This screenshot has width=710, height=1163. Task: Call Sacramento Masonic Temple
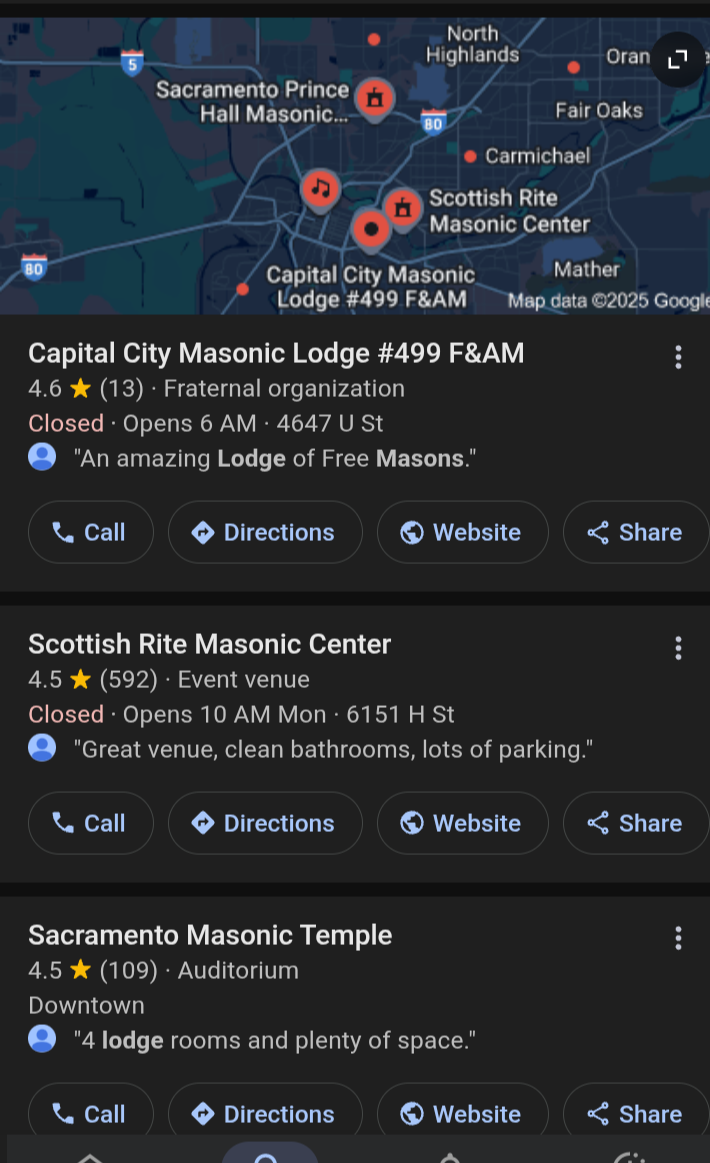[x=90, y=1112]
